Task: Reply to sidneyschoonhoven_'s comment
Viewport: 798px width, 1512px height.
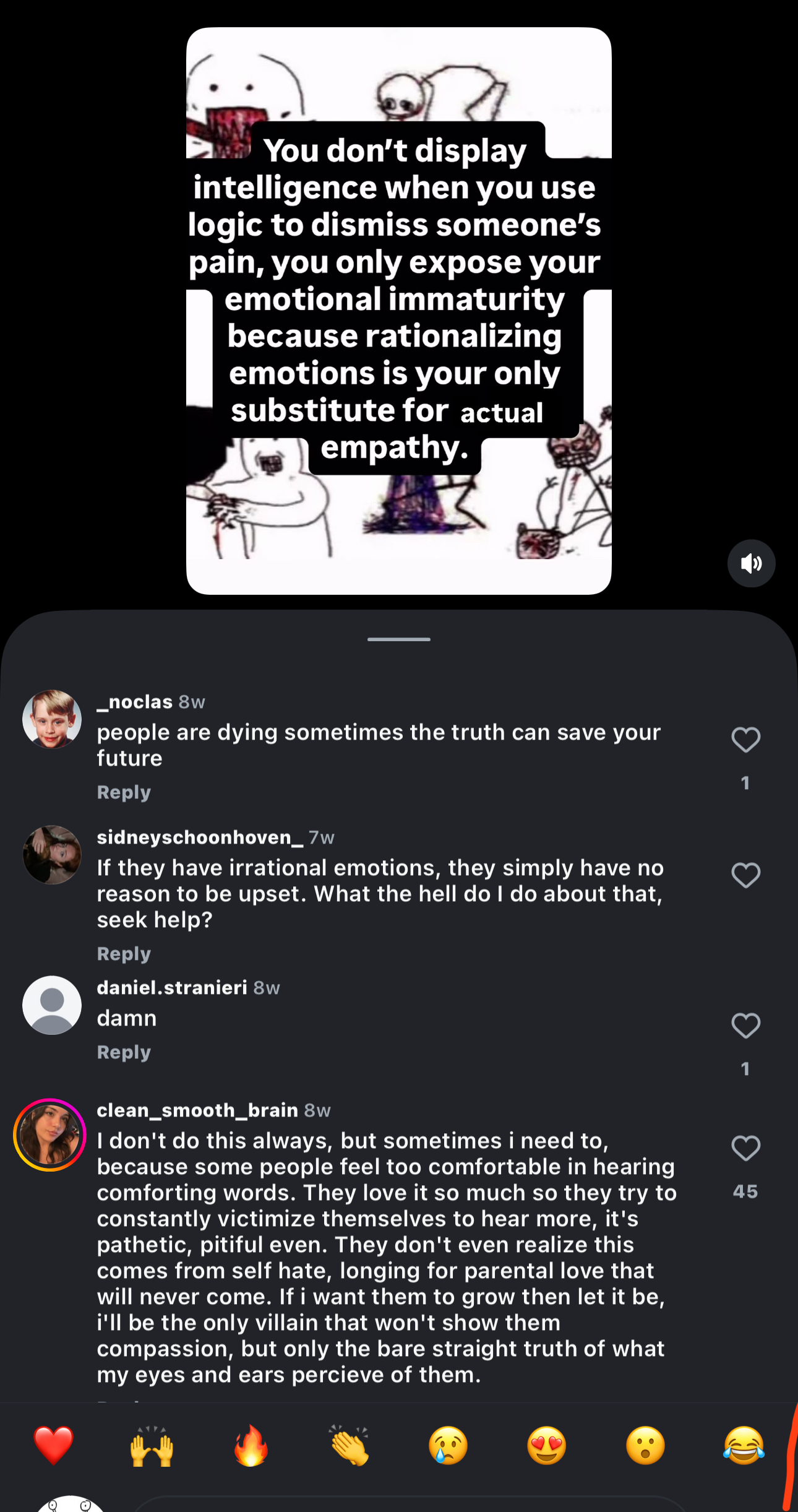Action: 124,954
